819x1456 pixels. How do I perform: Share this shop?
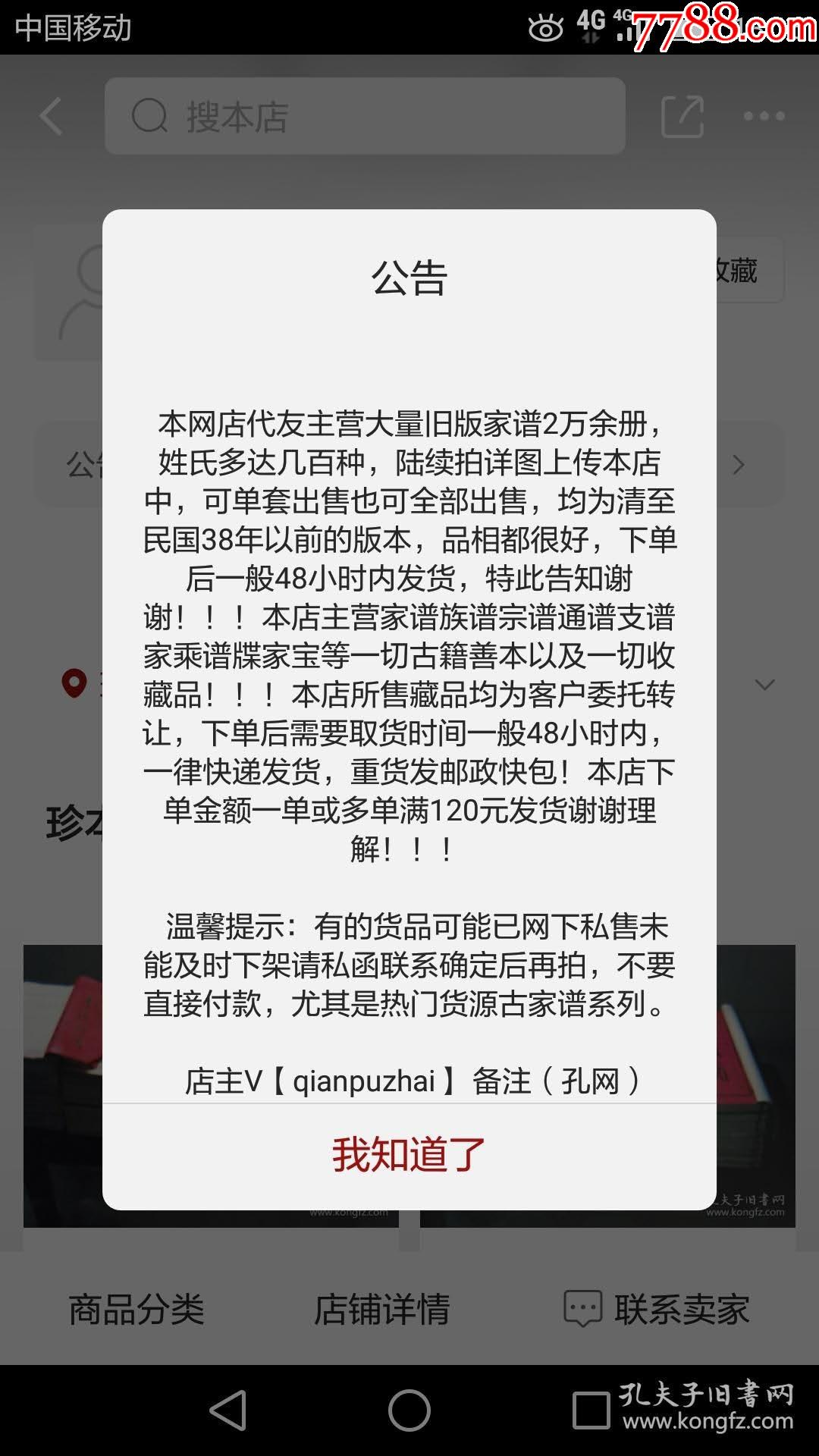[x=682, y=117]
